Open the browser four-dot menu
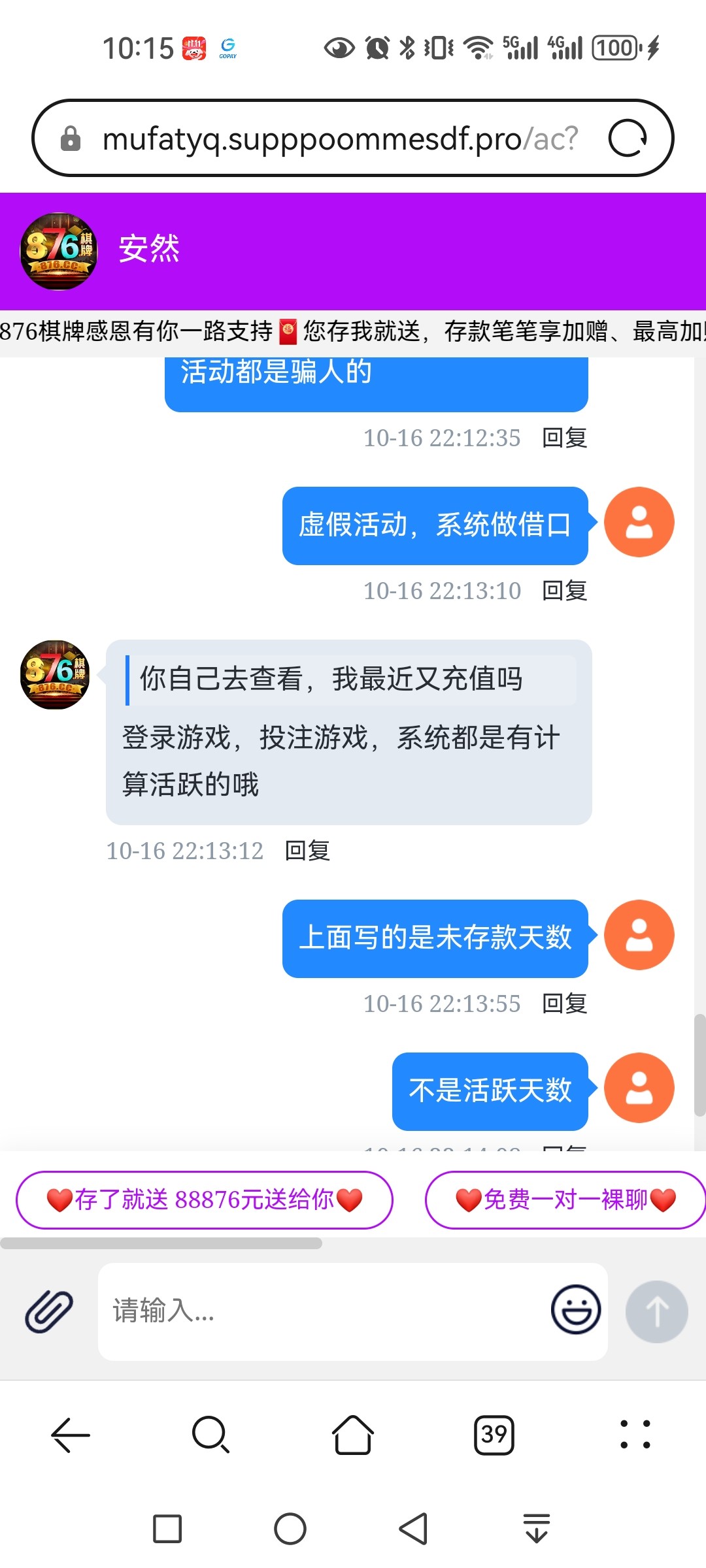 click(x=635, y=1435)
